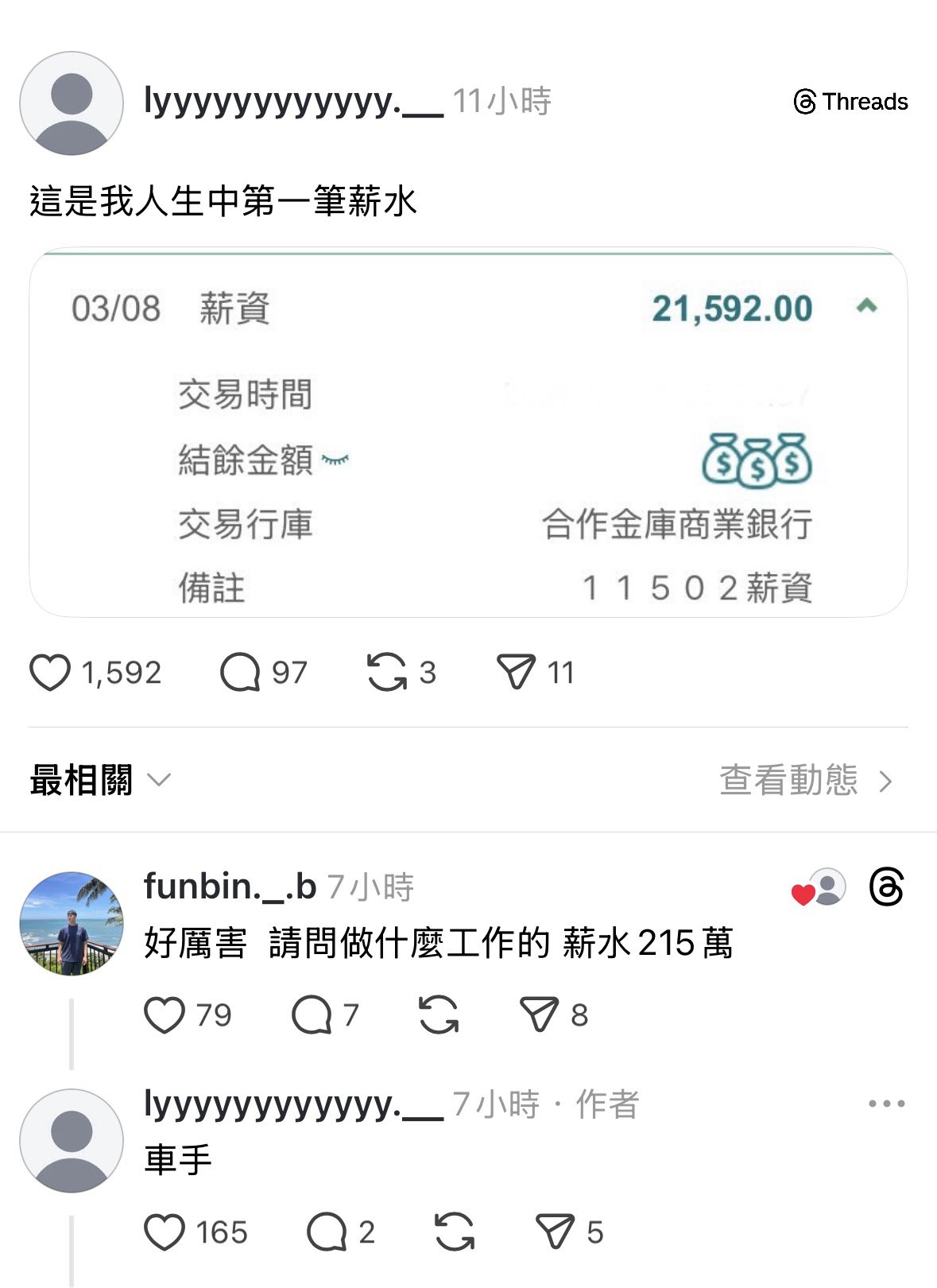
Task: Repost the author's 車手 reply
Action: tap(455, 1232)
